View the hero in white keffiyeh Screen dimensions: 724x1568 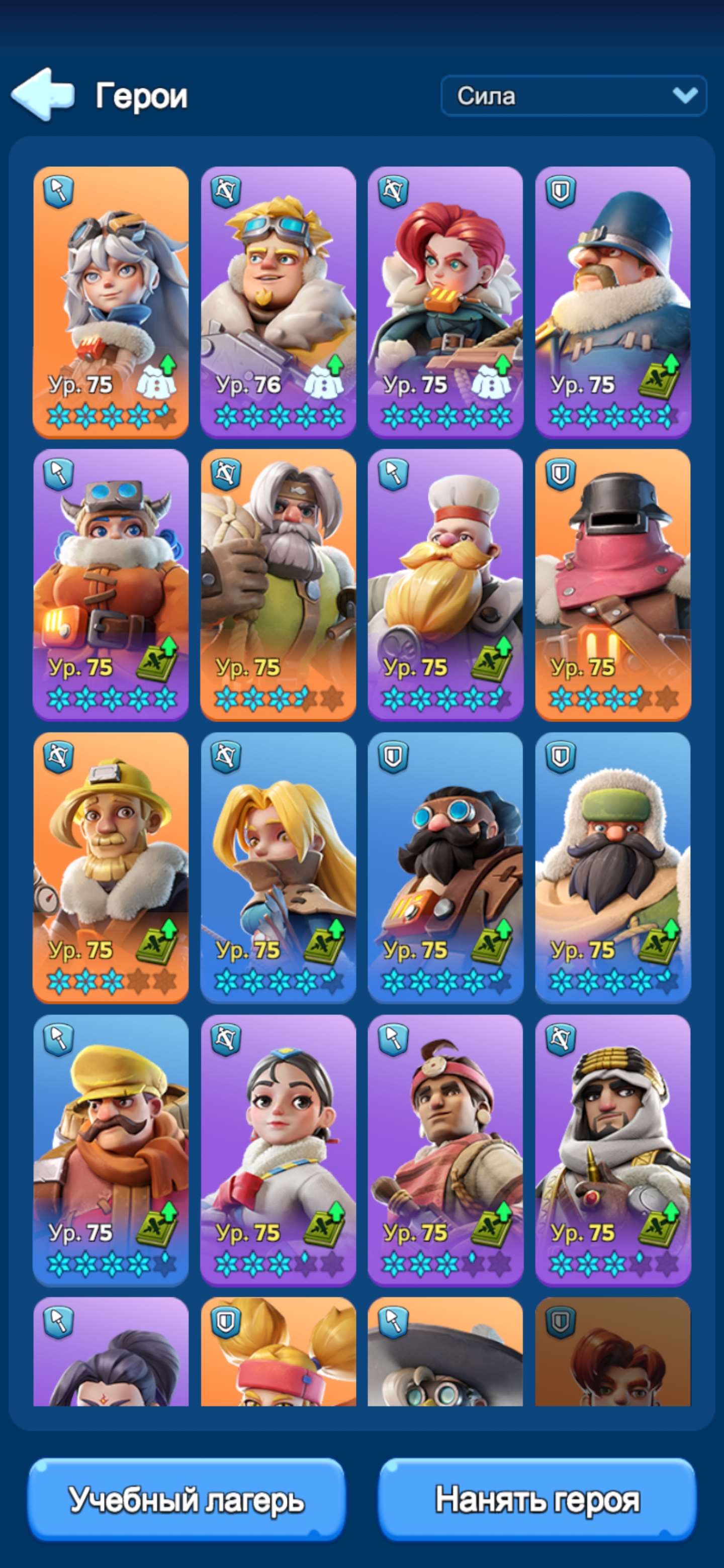612,1150
